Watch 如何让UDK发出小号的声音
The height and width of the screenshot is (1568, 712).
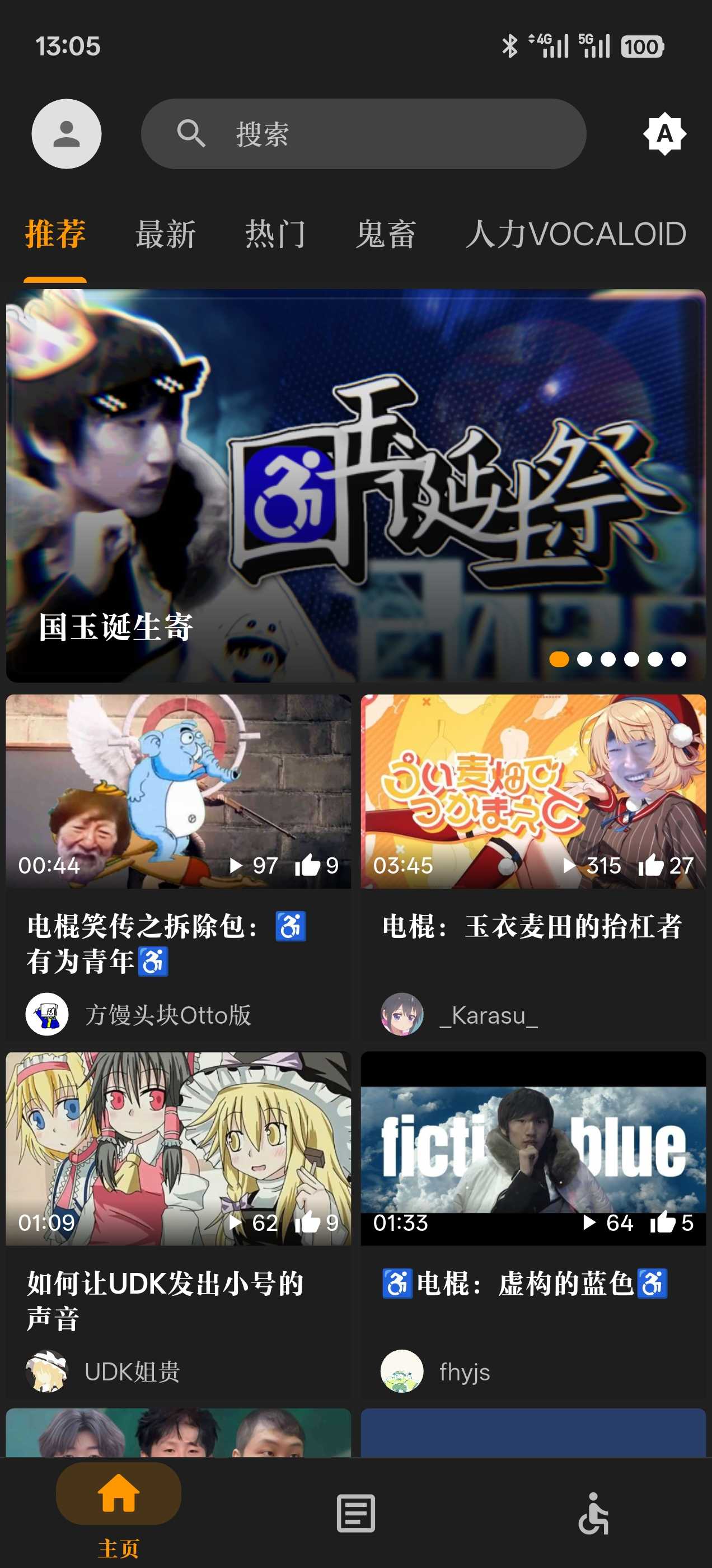point(179,1149)
